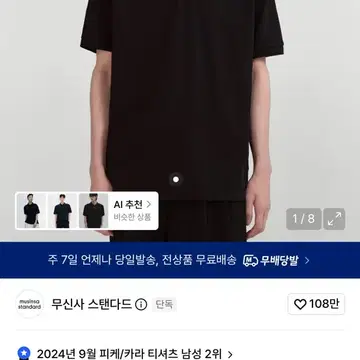
Task: Open 2024년 9월 피케/카라 티셔츠 ranking
Action: [135, 354]
